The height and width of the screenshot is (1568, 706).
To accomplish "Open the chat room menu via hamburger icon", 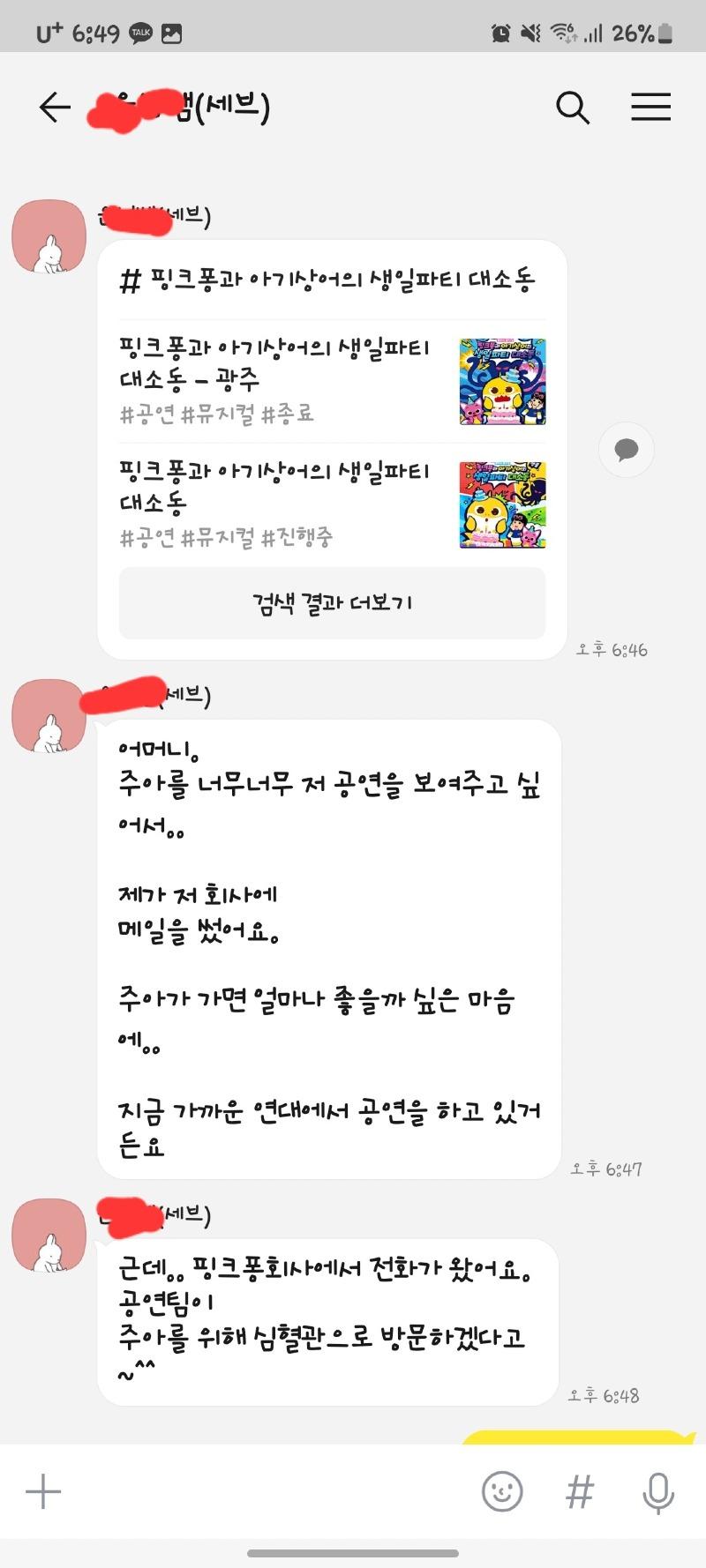I will click(651, 108).
